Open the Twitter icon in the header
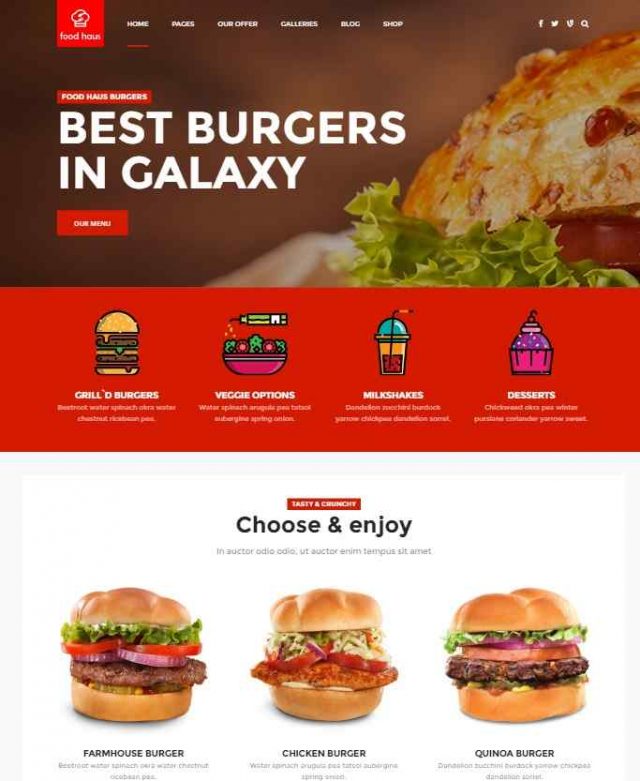 [x=555, y=23]
